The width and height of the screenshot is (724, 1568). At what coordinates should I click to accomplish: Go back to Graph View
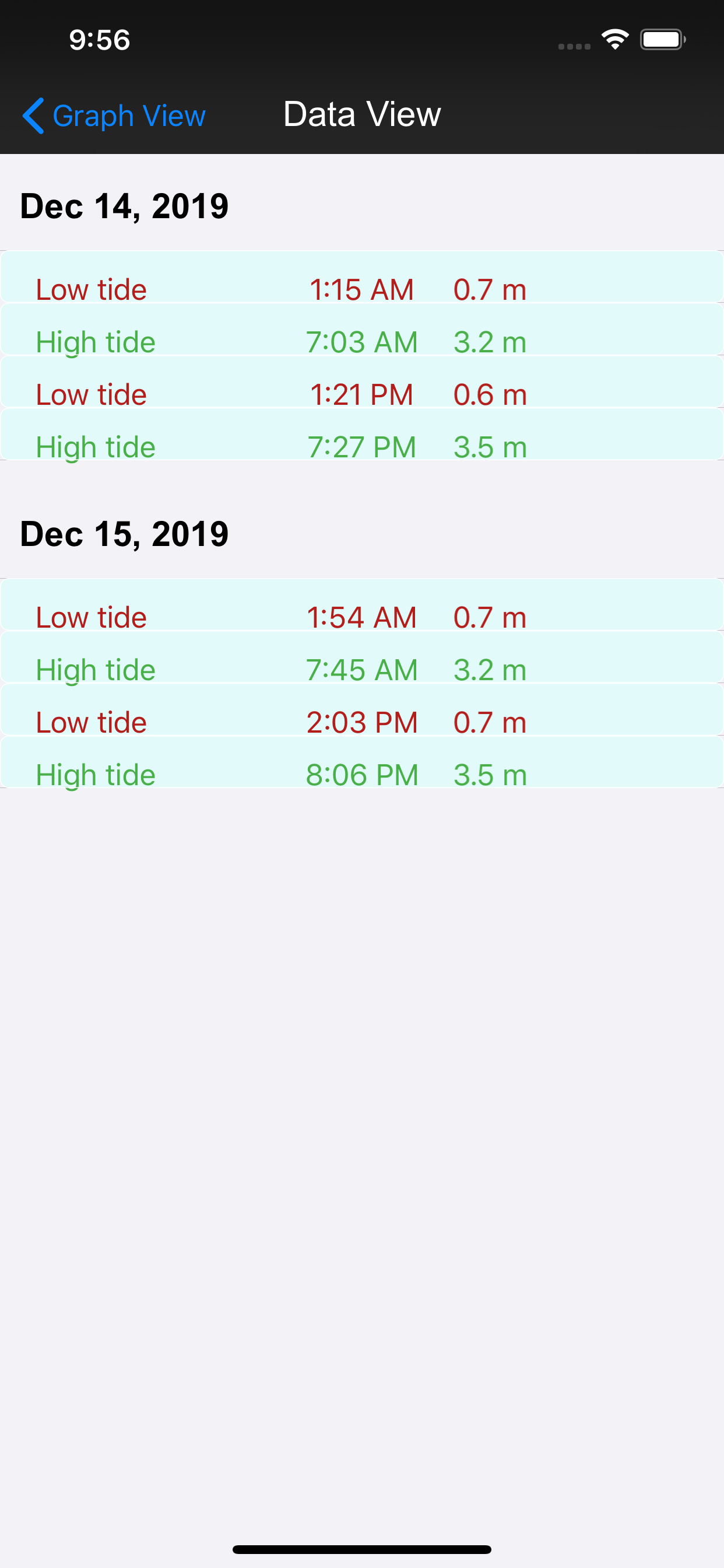click(114, 115)
